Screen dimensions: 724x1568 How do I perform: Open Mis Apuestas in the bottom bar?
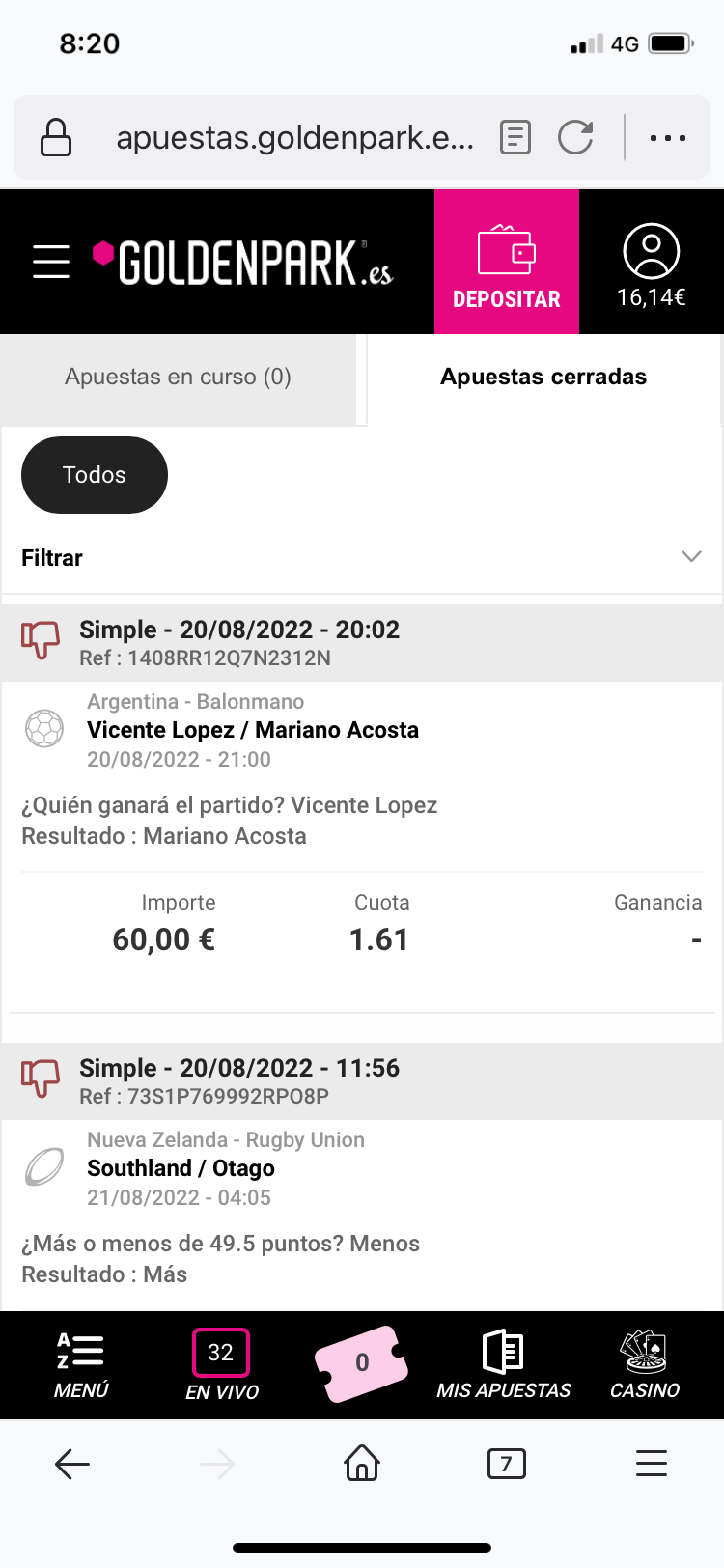(x=503, y=1365)
